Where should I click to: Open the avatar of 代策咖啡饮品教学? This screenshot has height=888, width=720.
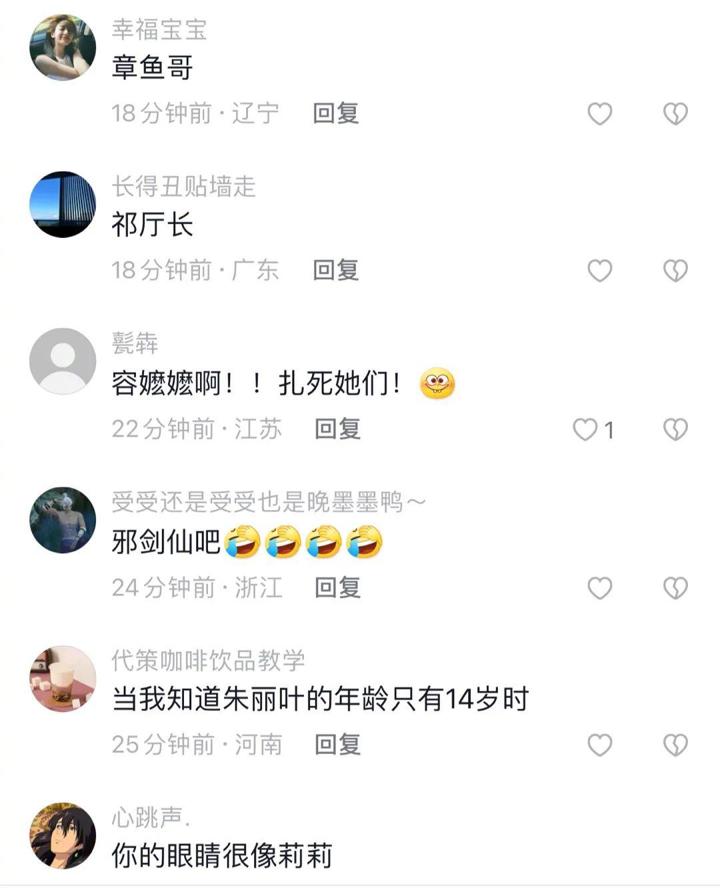[x=63, y=678]
